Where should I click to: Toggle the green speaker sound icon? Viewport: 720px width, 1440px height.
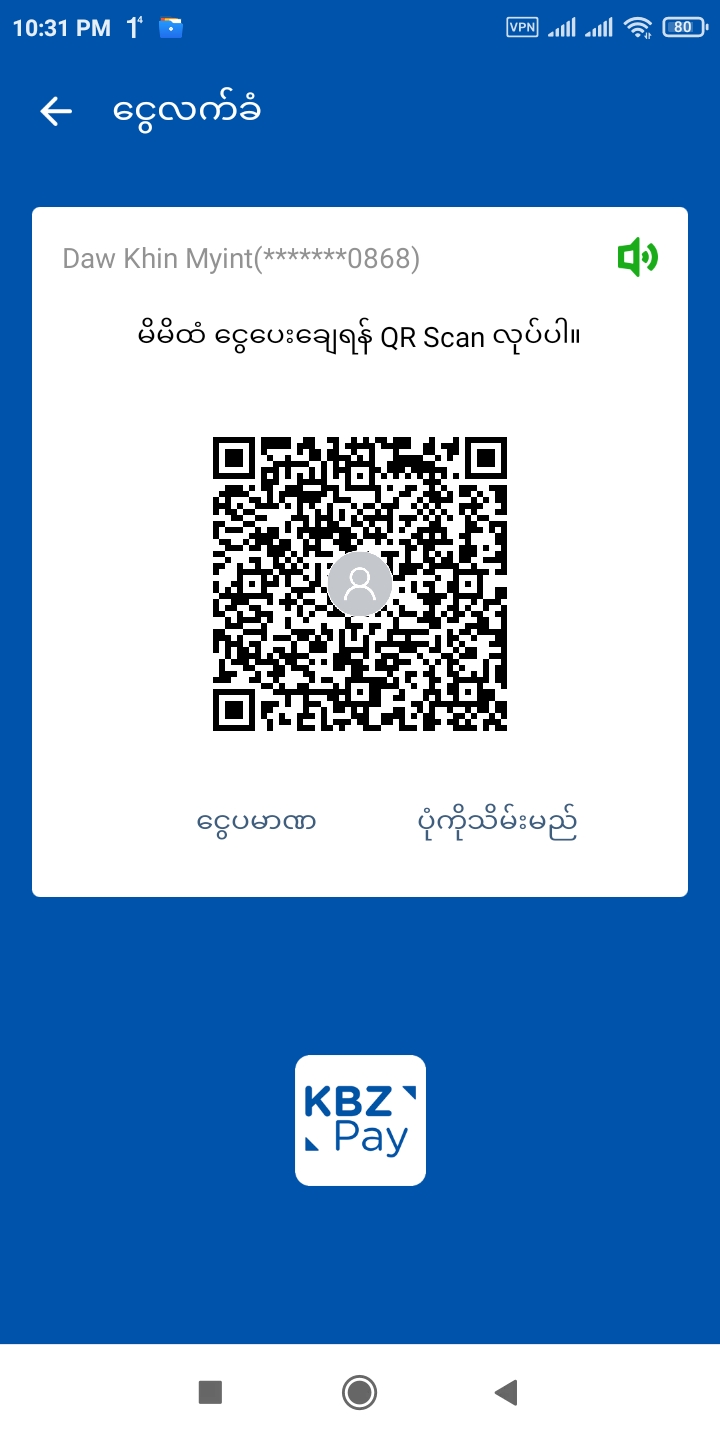(x=637, y=258)
